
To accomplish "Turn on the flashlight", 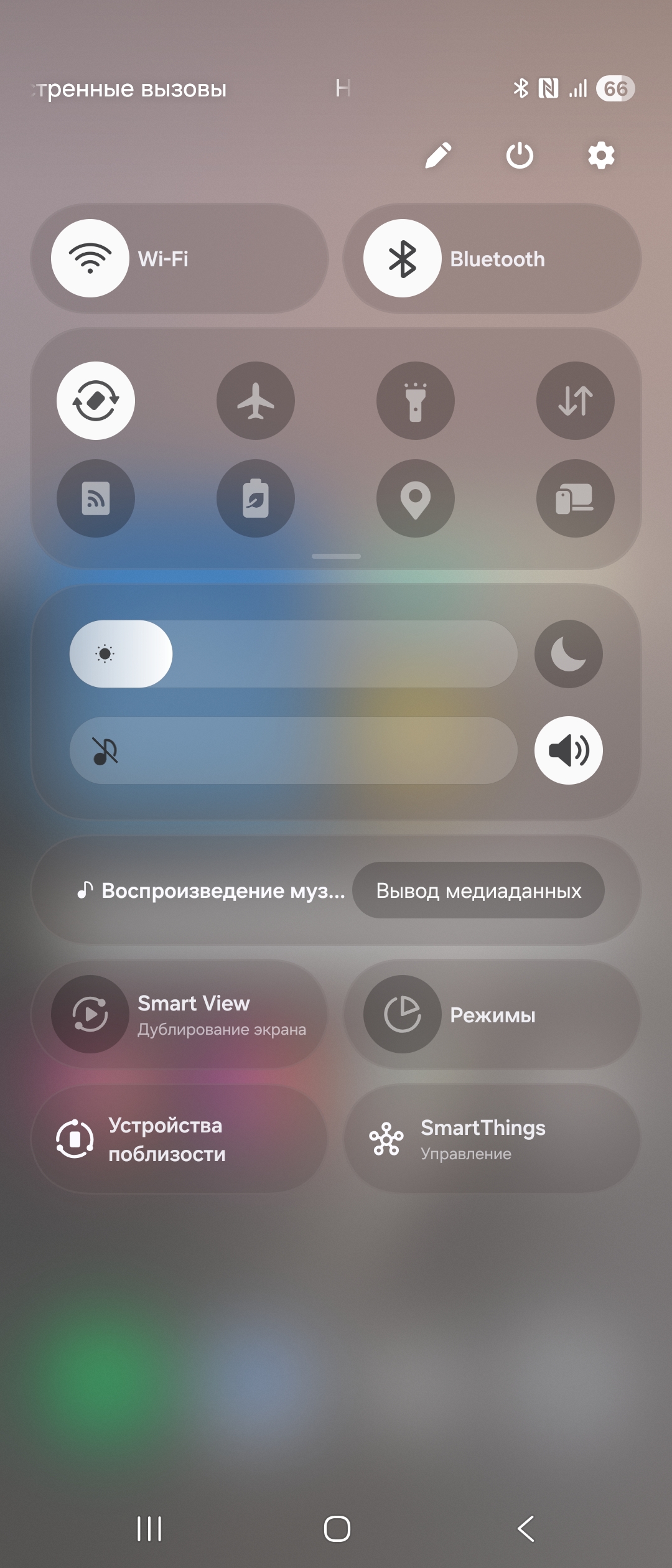I will tap(416, 401).
